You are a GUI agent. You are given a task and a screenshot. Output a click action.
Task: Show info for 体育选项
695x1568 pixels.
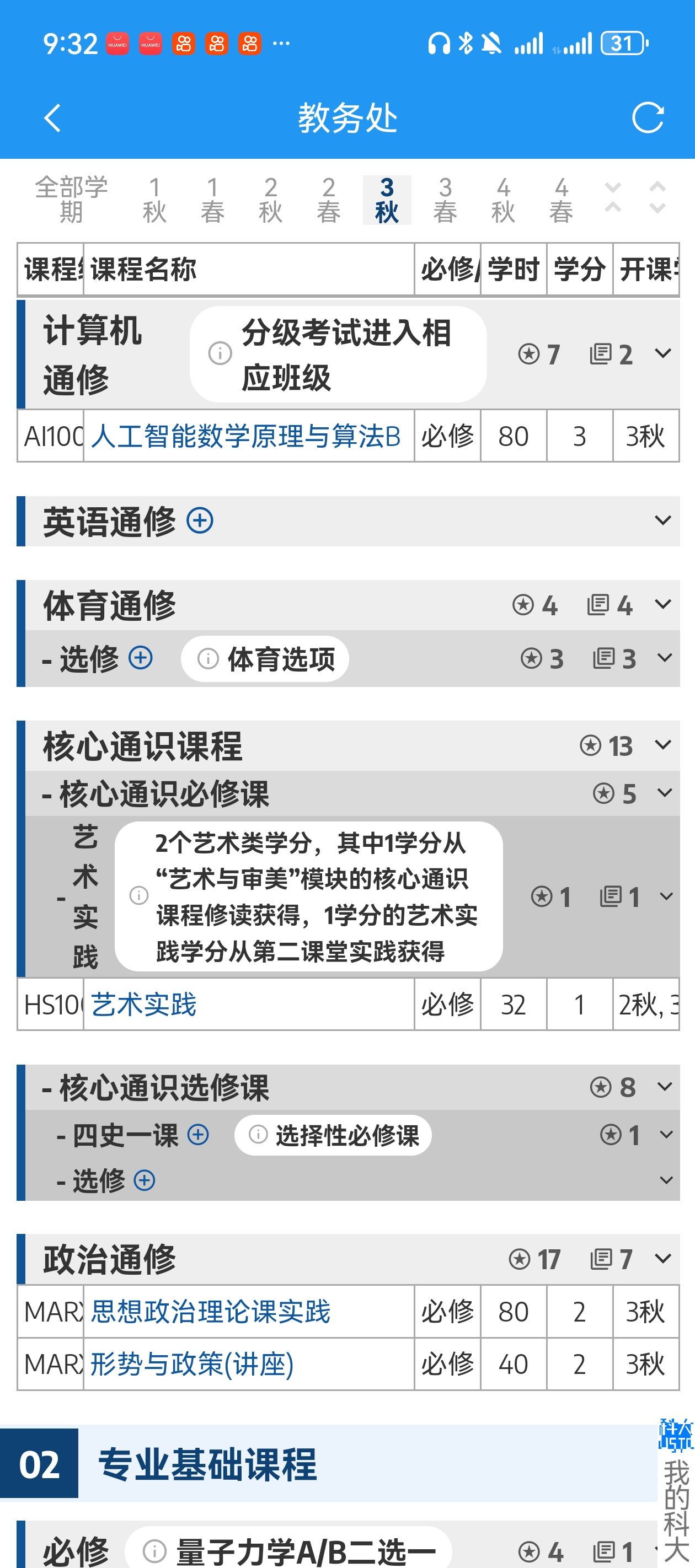coord(265,659)
